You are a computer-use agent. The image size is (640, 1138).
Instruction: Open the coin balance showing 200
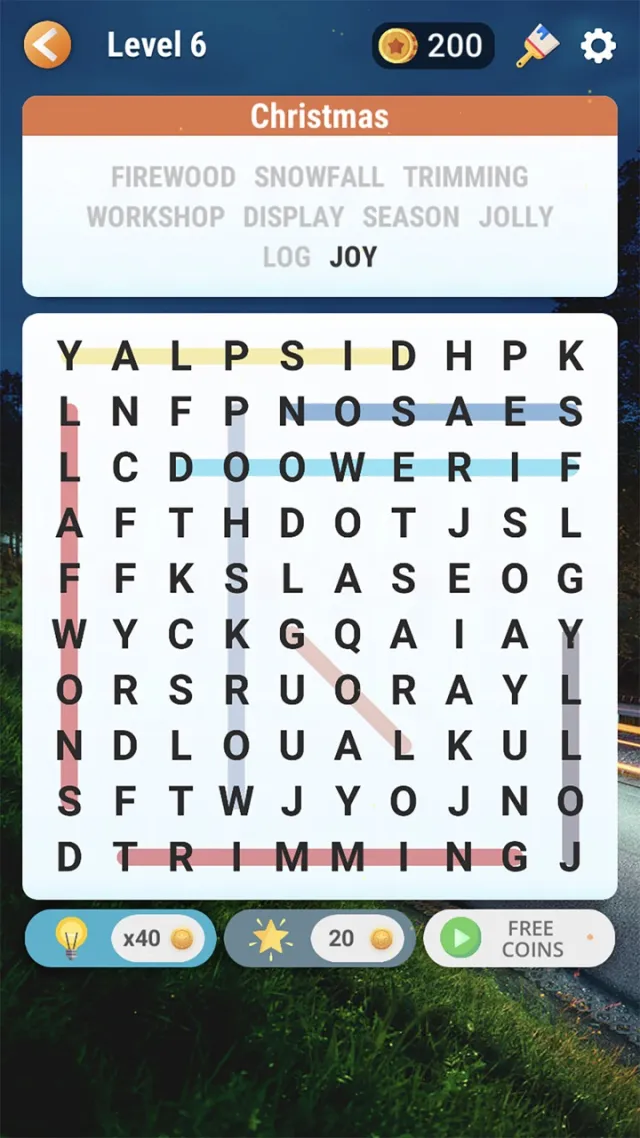pos(433,46)
